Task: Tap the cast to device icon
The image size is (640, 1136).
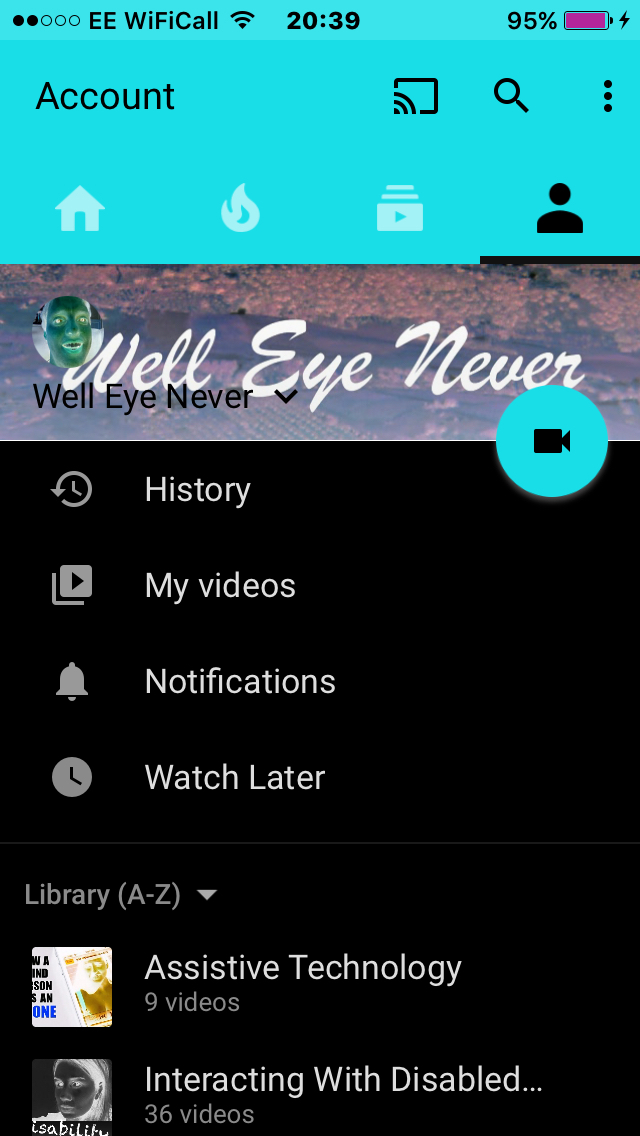Action: pyautogui.click(x=415, y=97)
